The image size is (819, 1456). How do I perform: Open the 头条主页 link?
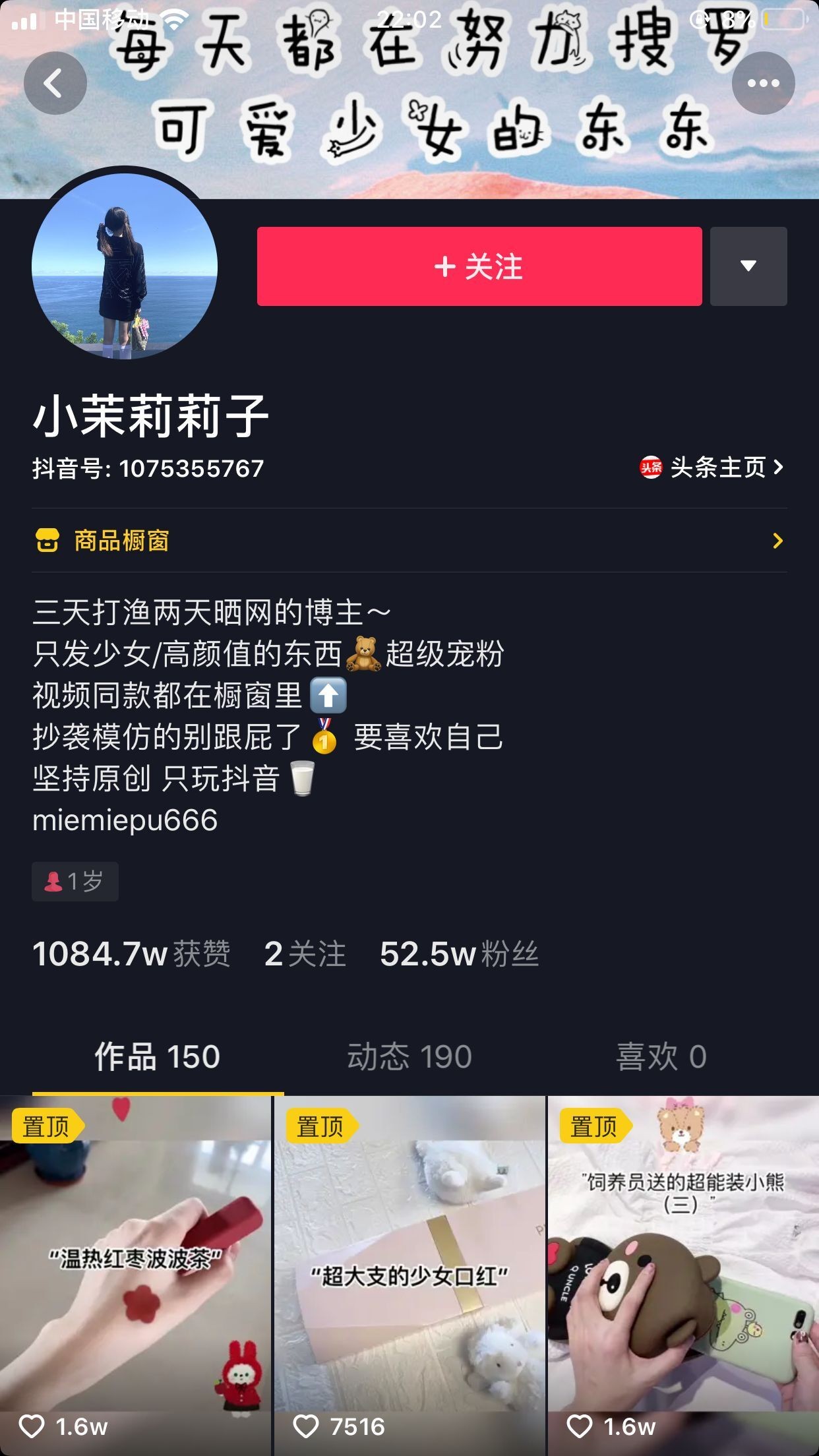click(x=712, y=468)
